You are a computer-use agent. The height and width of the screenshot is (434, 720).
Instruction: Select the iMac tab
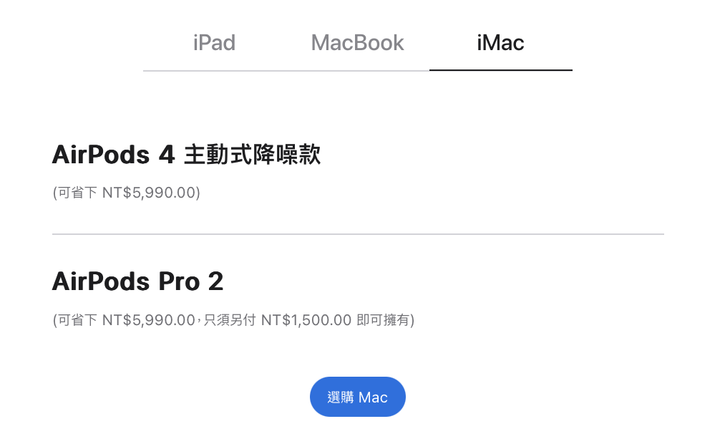(500, 43)
